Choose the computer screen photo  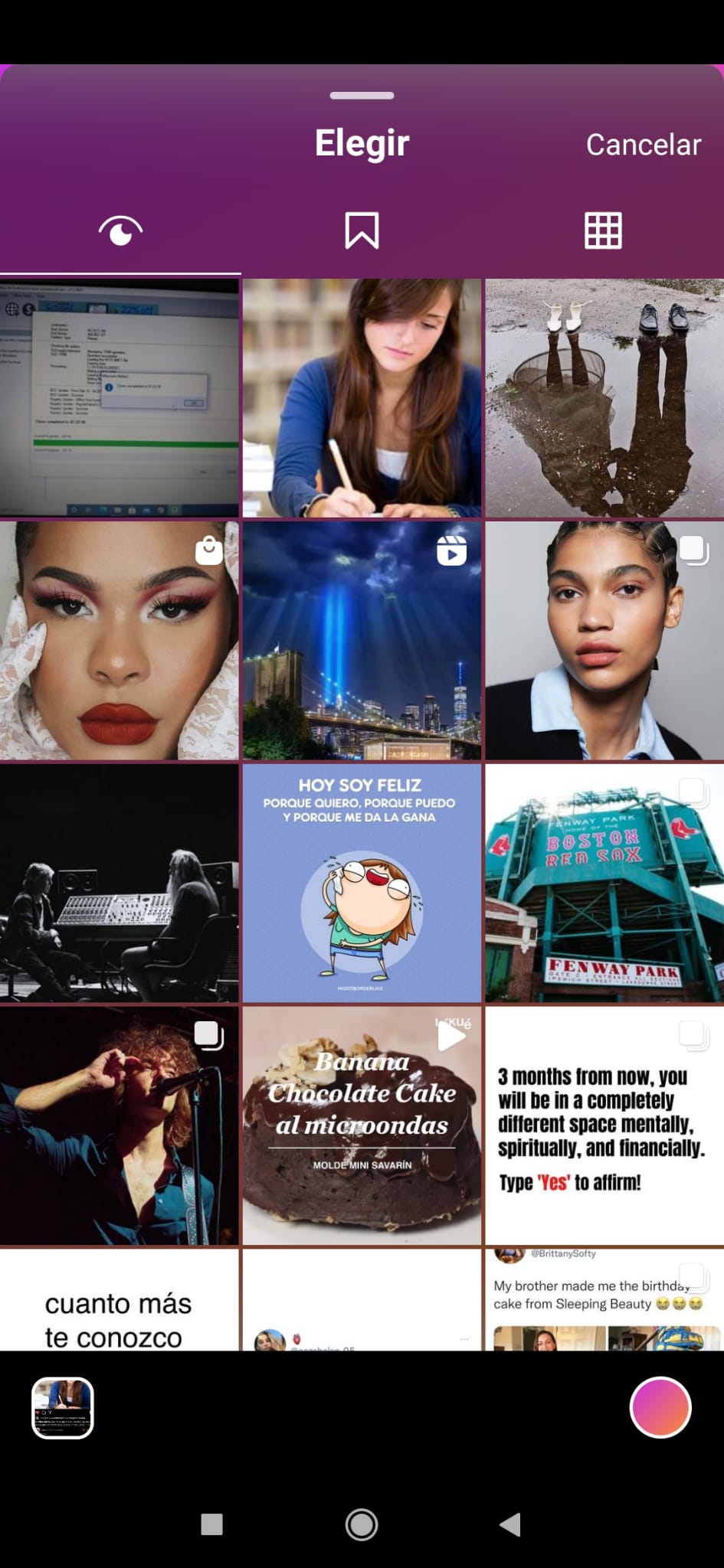pos(120,398)
